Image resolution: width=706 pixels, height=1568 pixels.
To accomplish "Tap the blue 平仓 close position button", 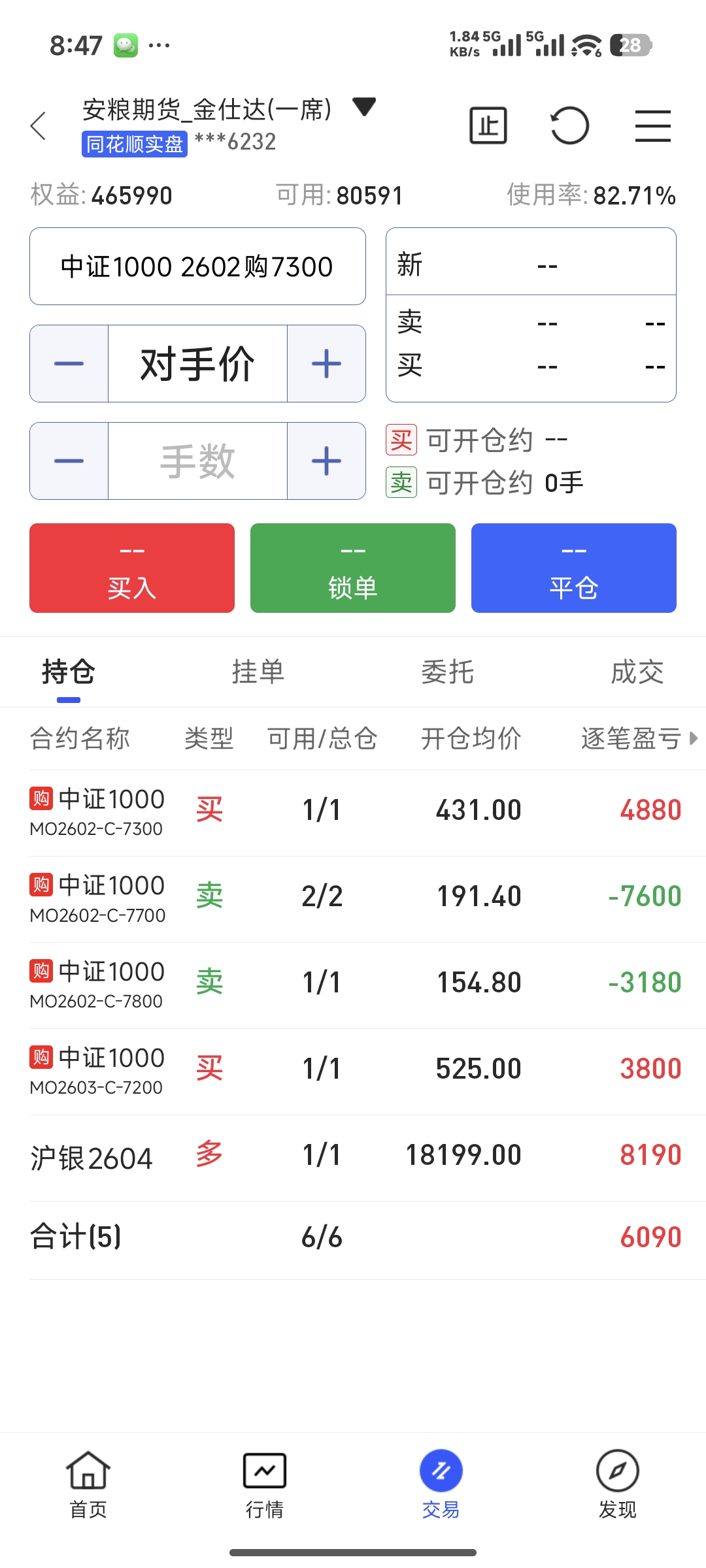I will (x=573, y=568).
